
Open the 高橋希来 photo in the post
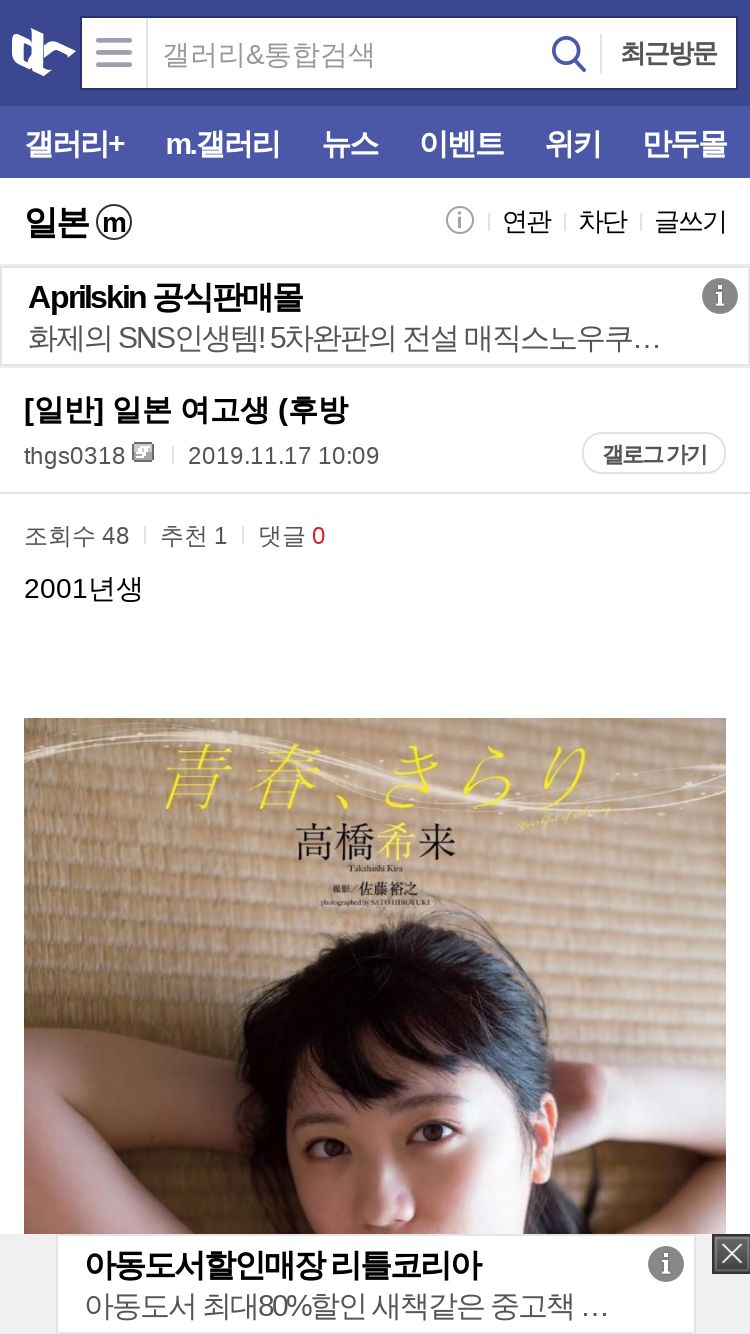375,975
